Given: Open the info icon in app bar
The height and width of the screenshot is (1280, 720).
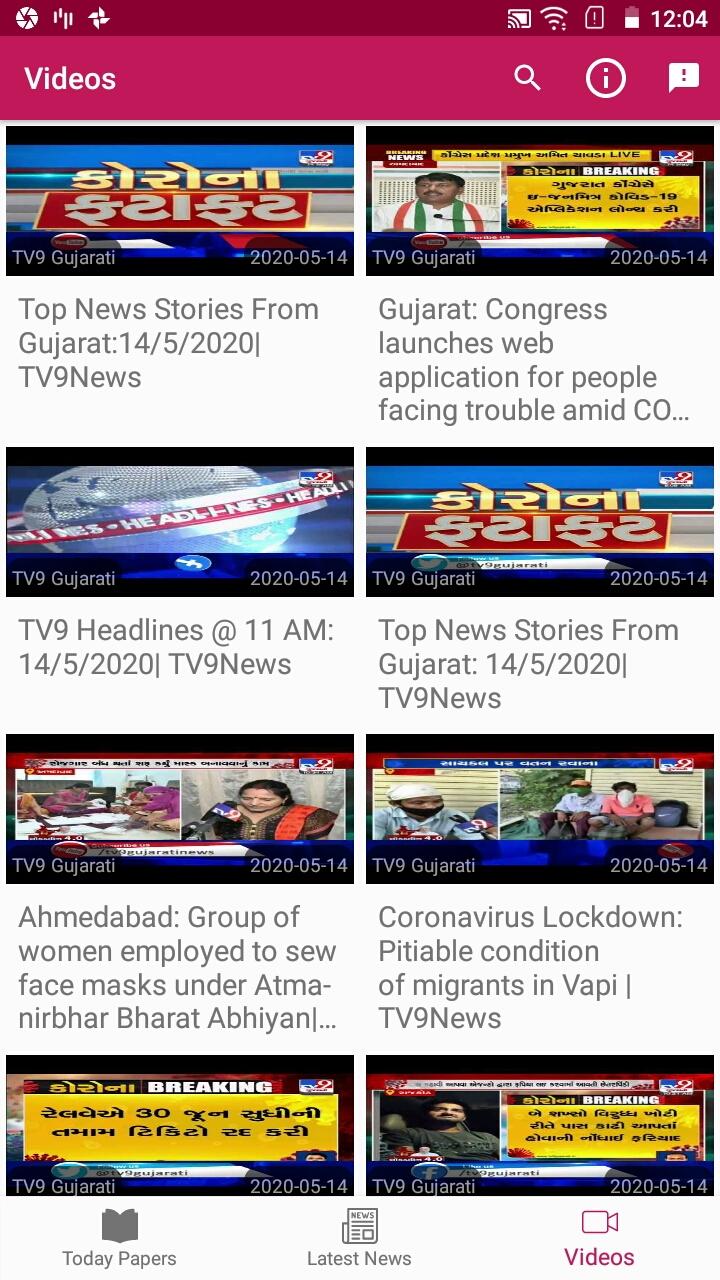Looking at the screenshot, I should tap(605, 78).
